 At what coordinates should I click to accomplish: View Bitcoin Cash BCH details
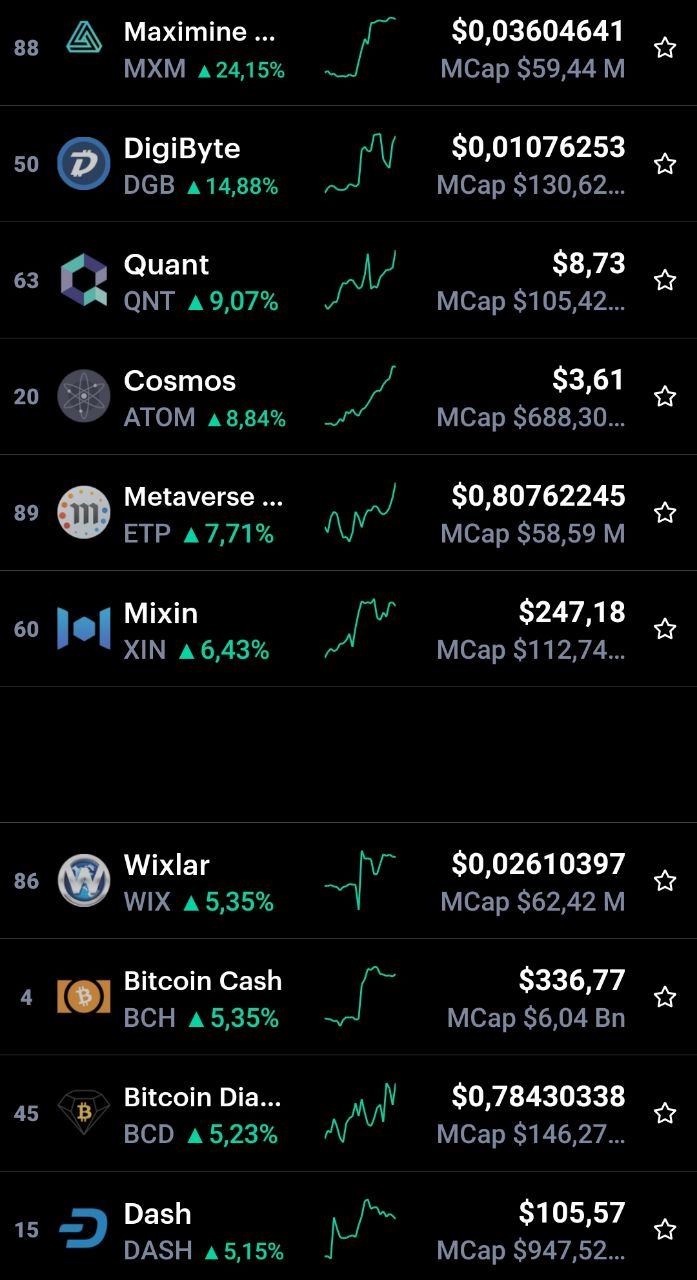[348, 996]
